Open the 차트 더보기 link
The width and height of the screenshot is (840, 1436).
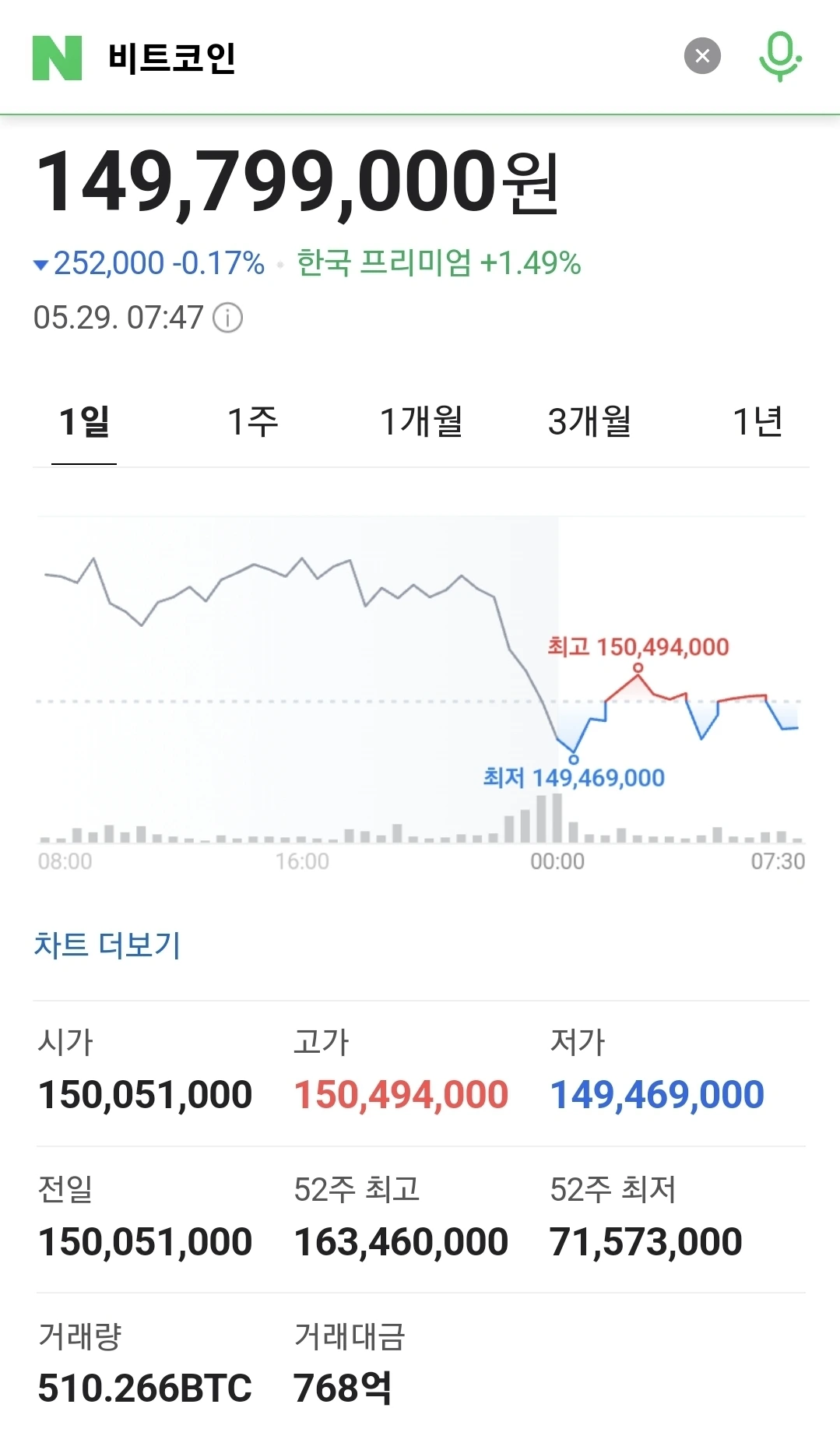(x=107, y=945)
